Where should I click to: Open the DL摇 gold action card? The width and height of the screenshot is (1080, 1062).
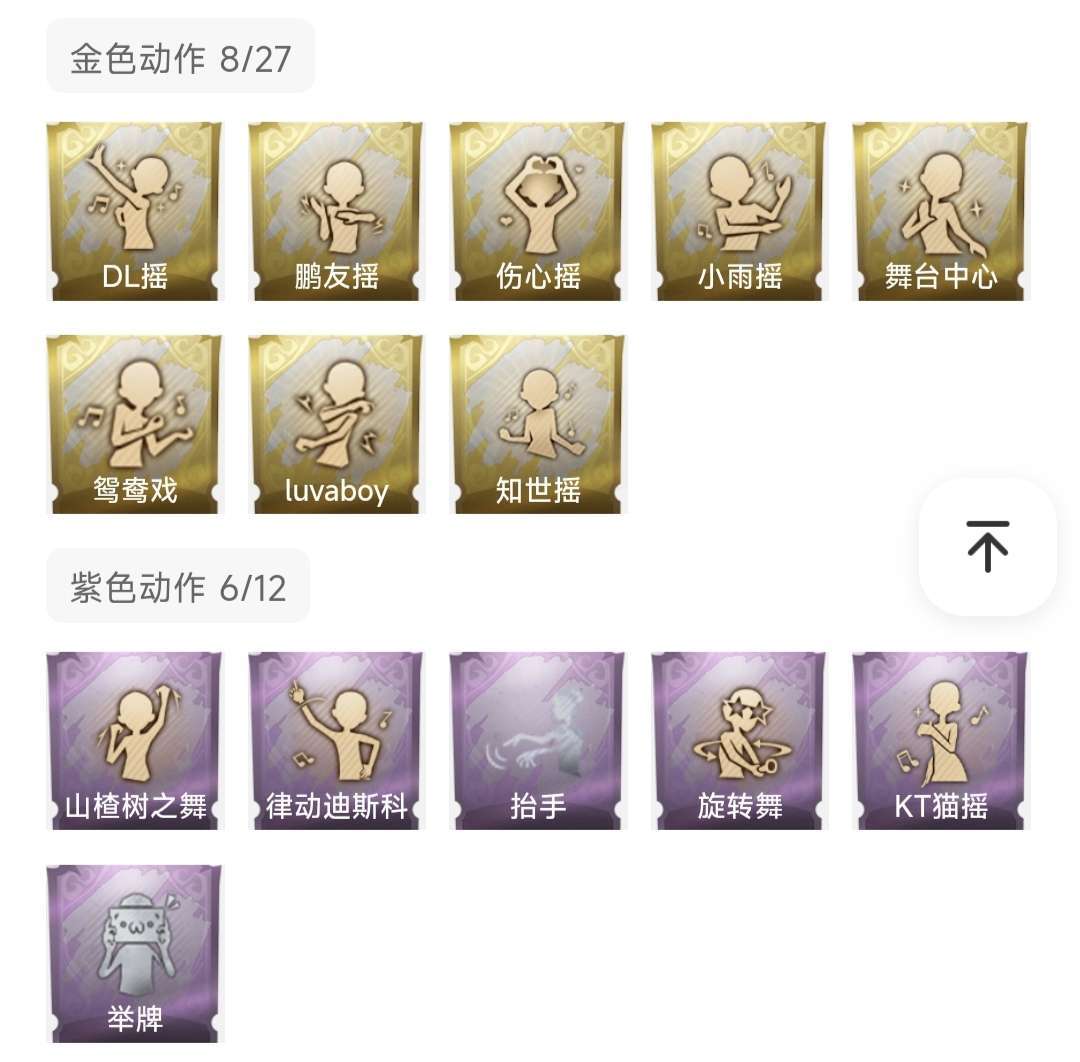[x=135, y=211]
